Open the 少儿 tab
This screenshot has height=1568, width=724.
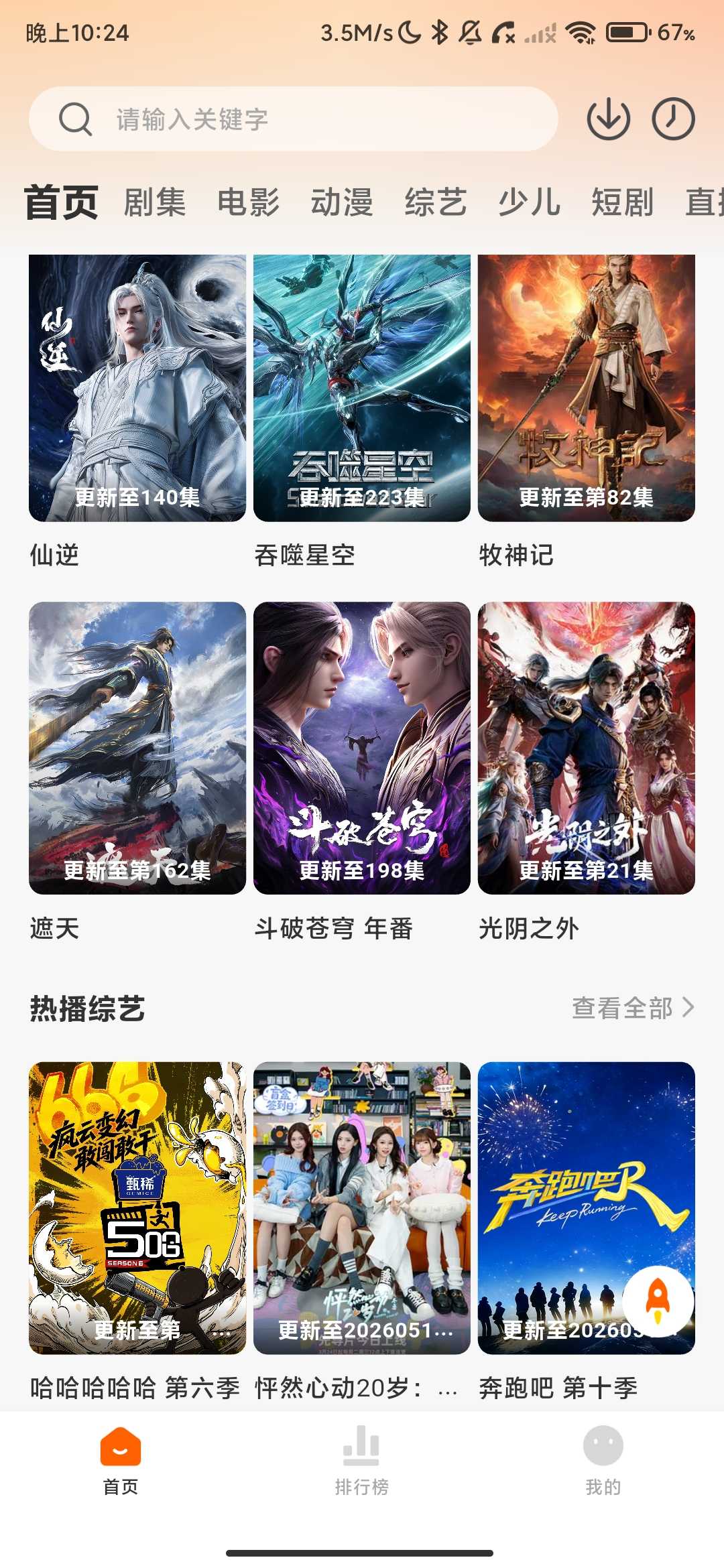point(529,202)
